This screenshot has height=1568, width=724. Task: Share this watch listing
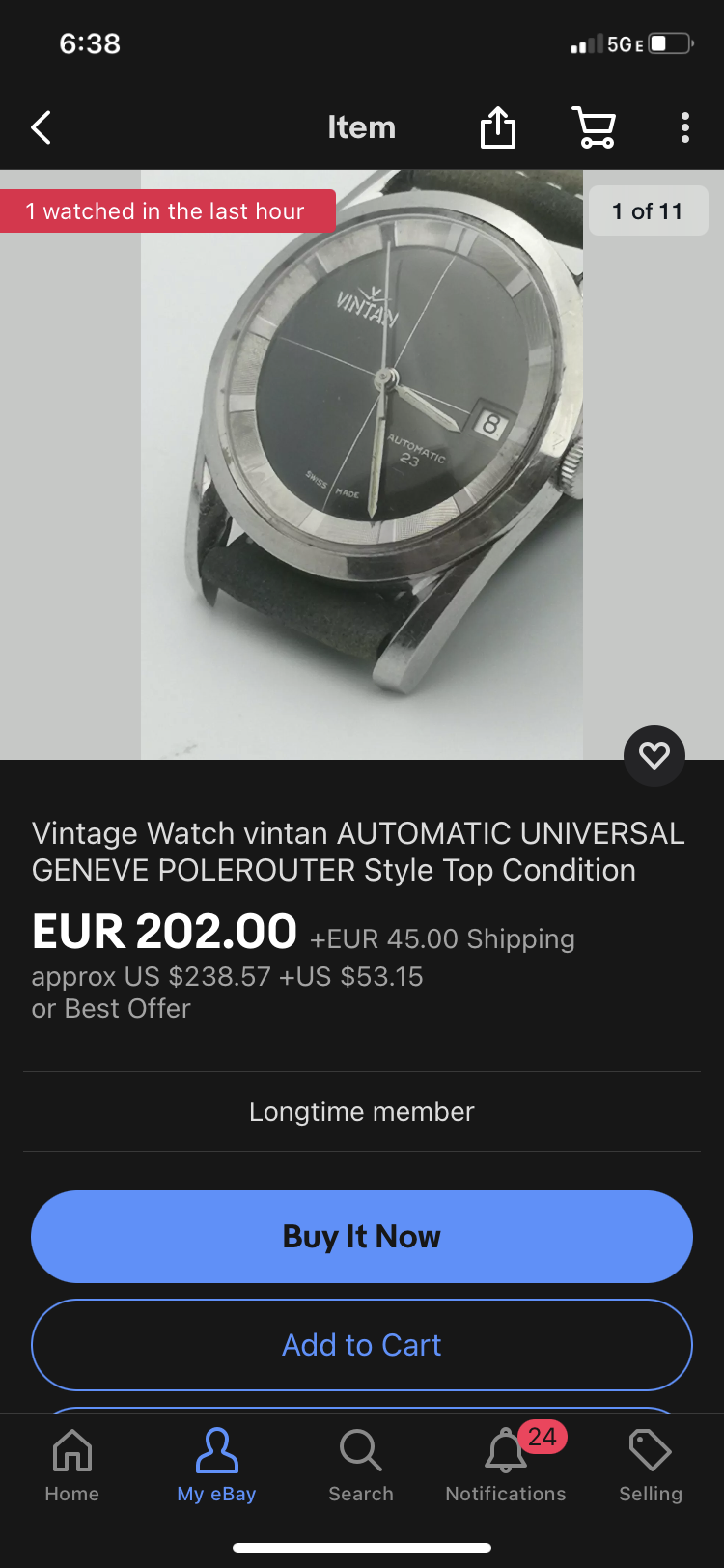[x=498, y=127]
